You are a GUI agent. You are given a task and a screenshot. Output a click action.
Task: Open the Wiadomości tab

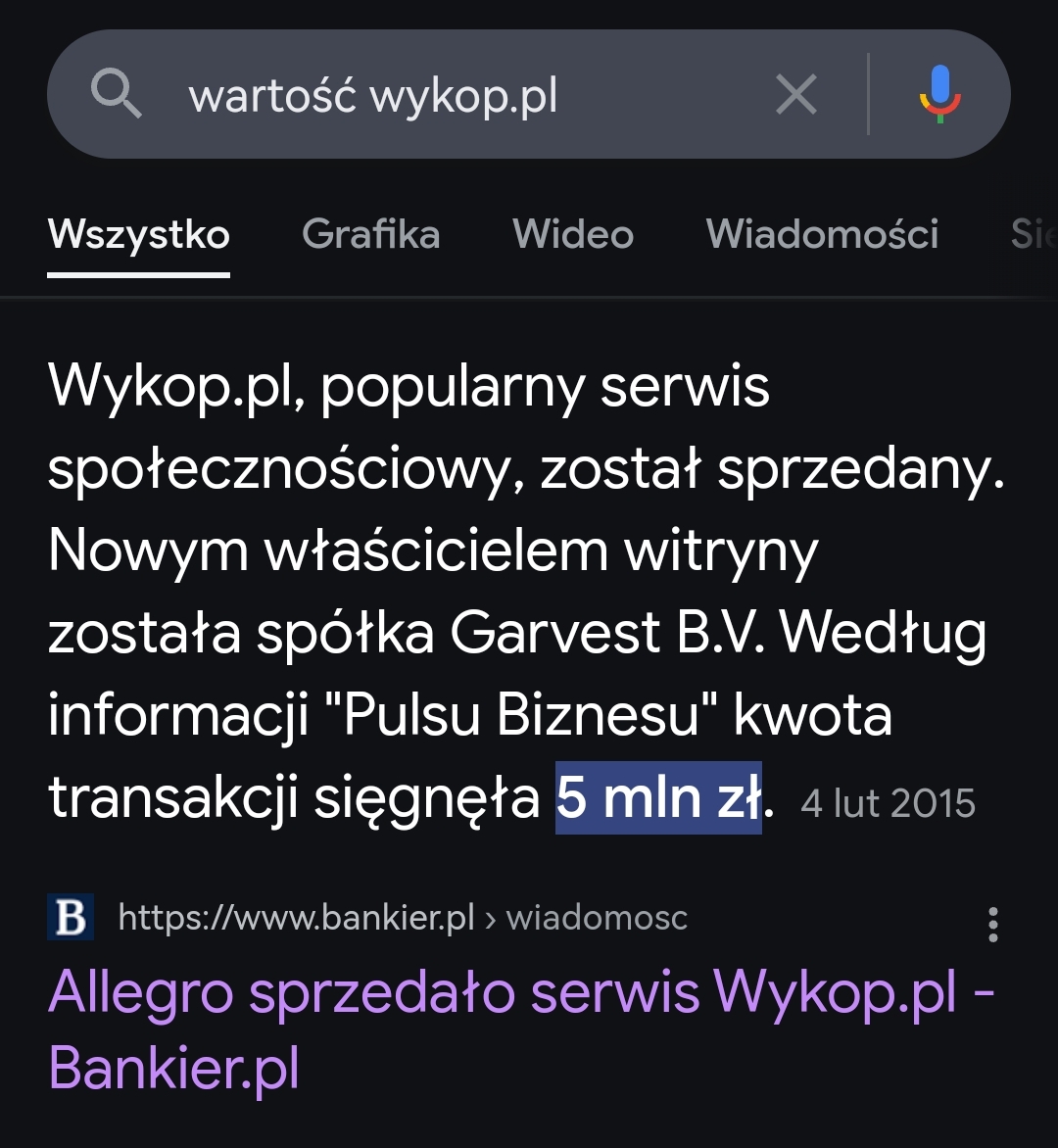pyautogui.click(x=822, y=235)
